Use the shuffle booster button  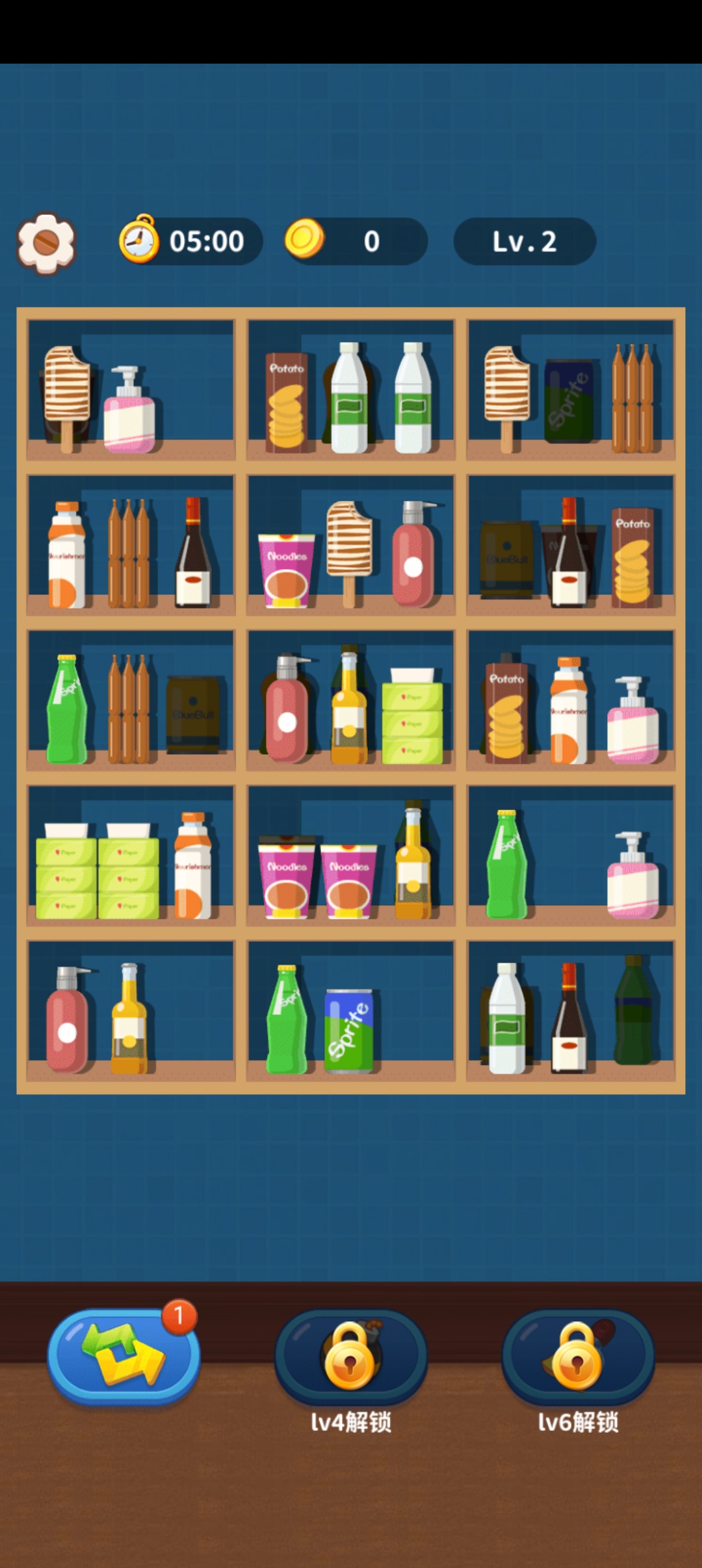(x=123, y=1355)
